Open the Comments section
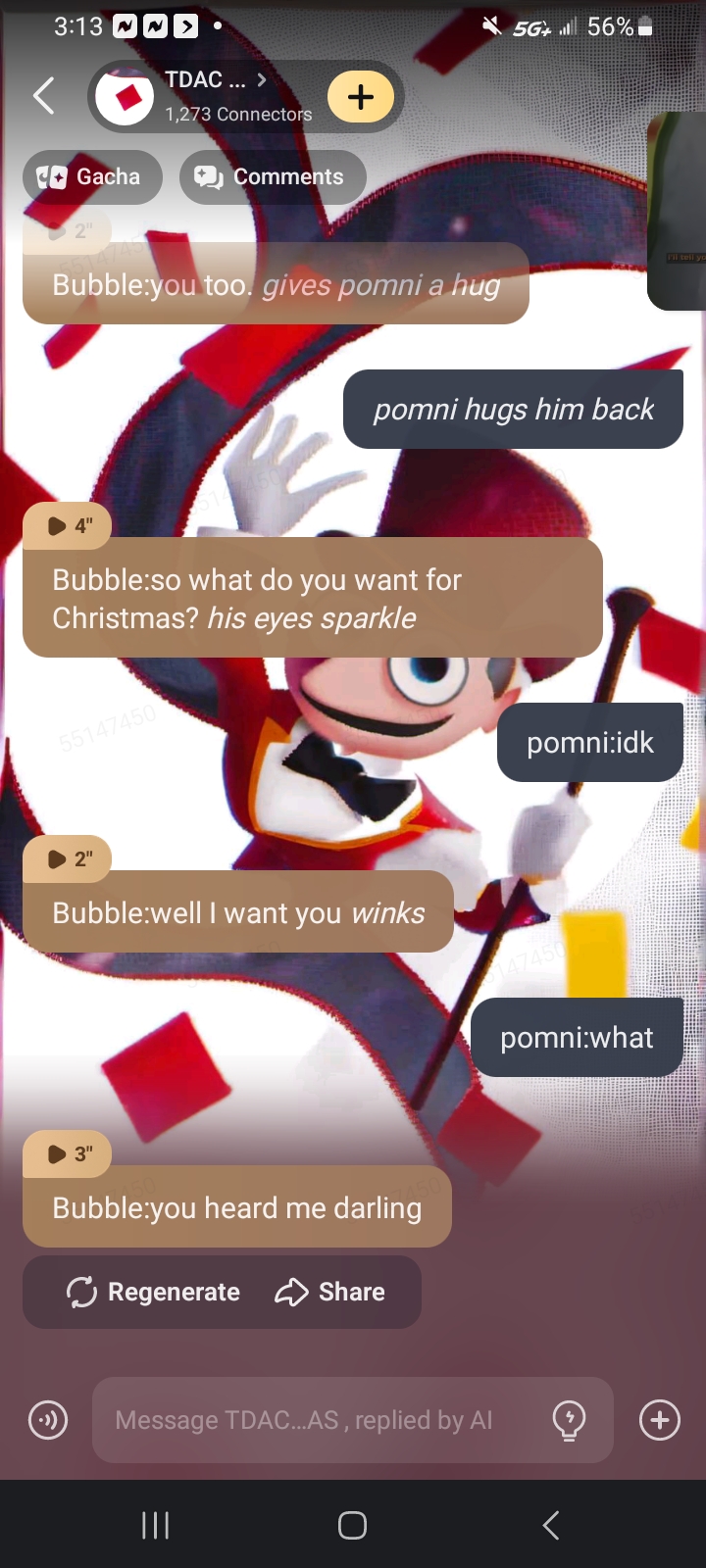 point(272,177)
